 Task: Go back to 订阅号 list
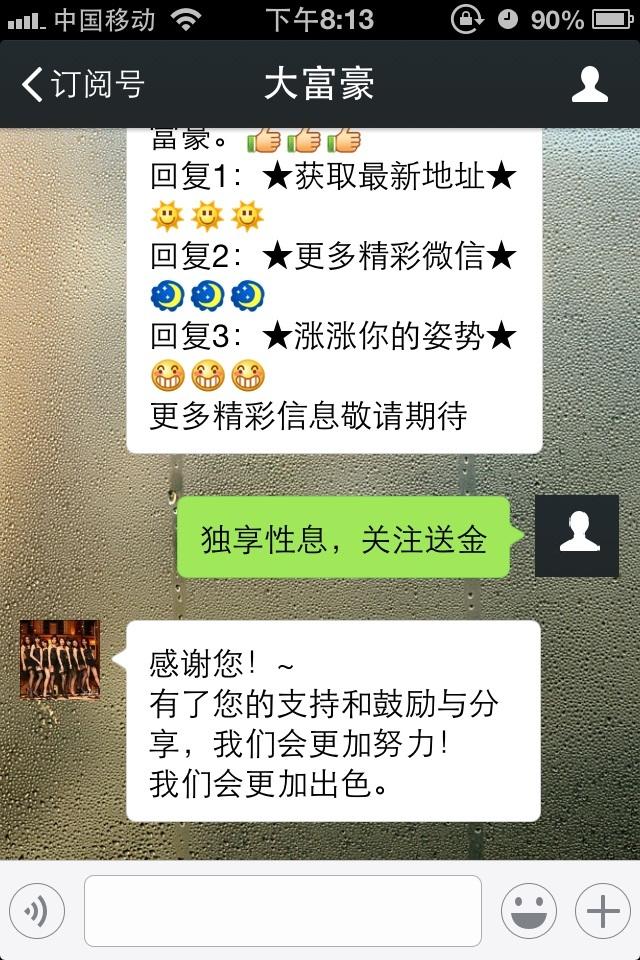tap(82, 84)
